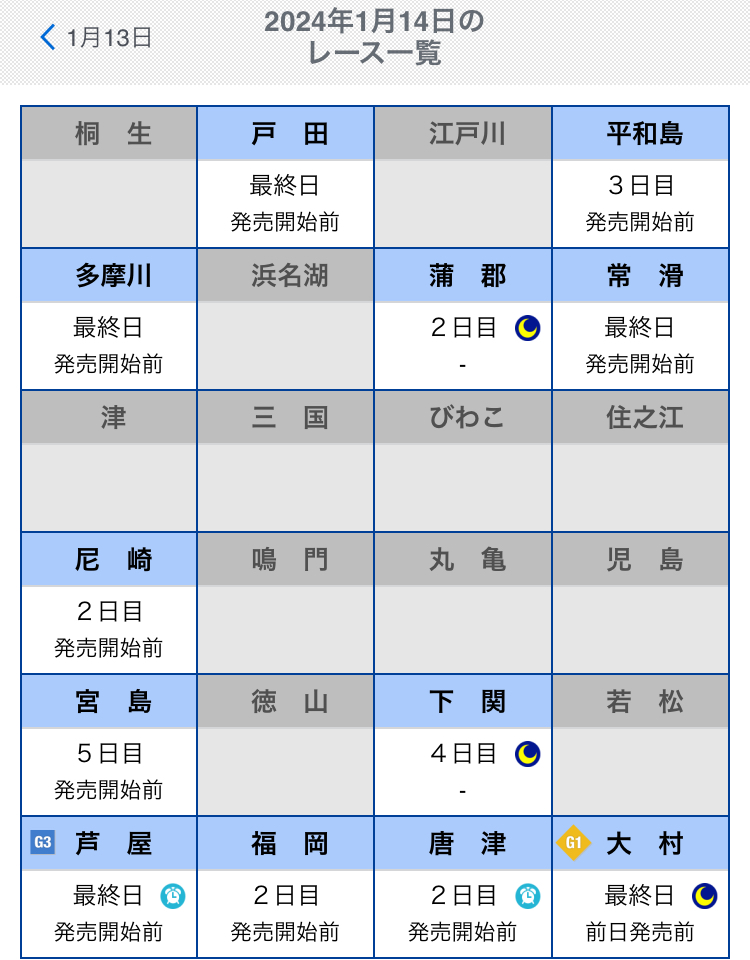The image size is (750, 960).
Task: Select the 福岡 venue cell
Action: [x=286, y=887]
